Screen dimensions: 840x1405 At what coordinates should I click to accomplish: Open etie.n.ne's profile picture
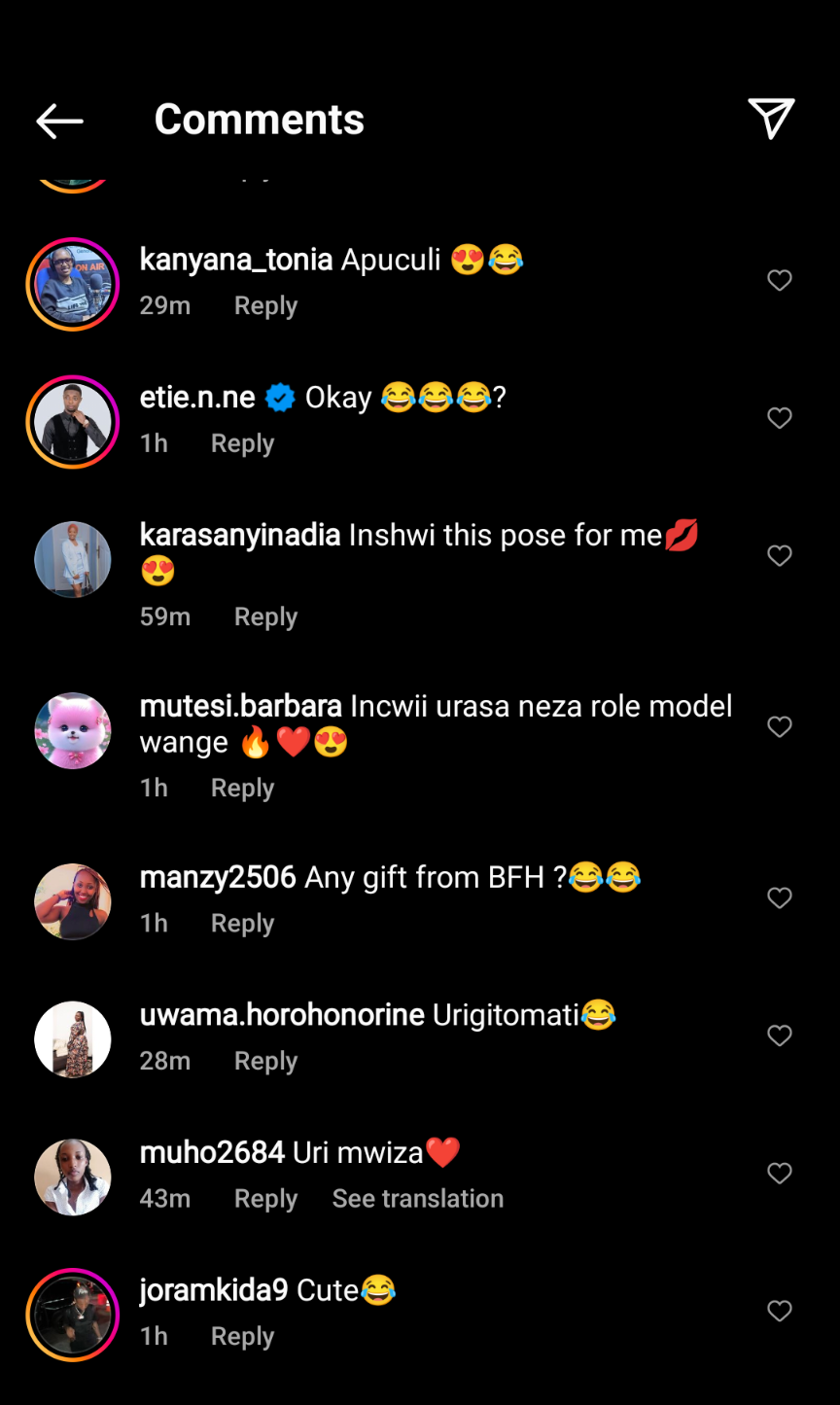73,422
